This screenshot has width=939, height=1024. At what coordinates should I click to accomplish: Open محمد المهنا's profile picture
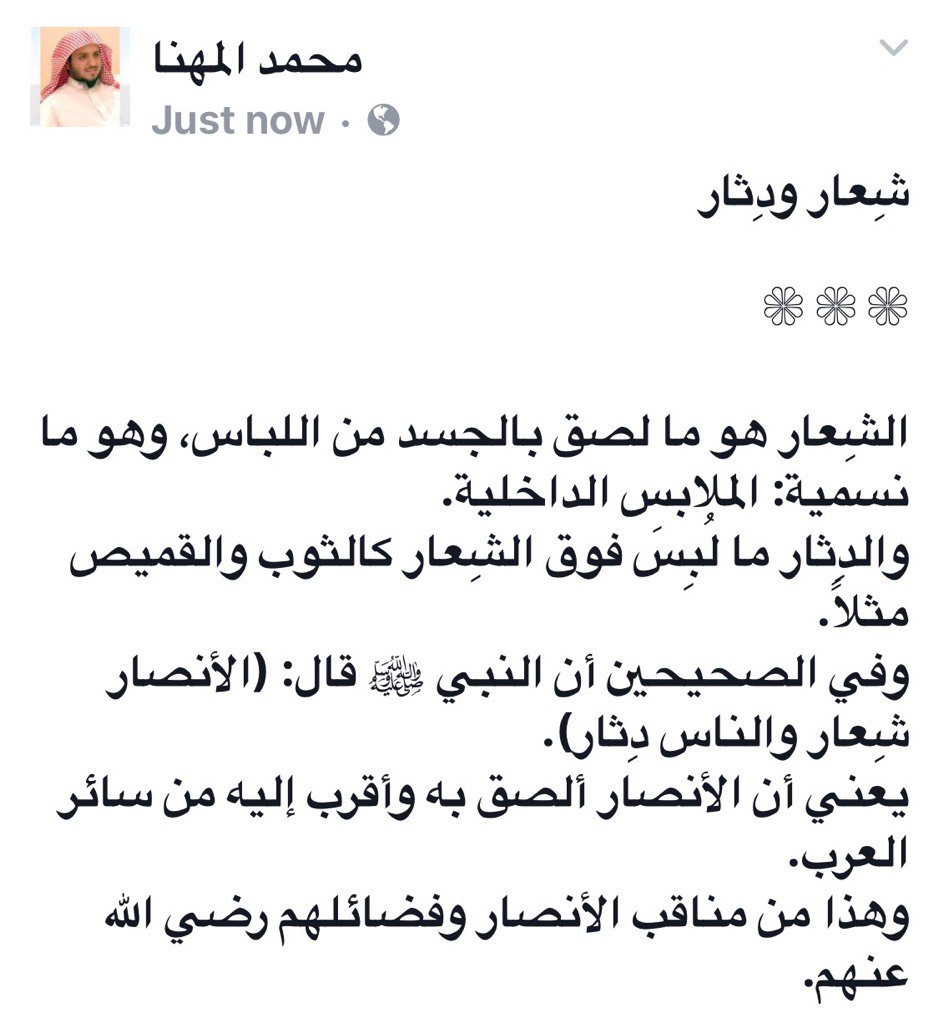[x=80, y=78]
